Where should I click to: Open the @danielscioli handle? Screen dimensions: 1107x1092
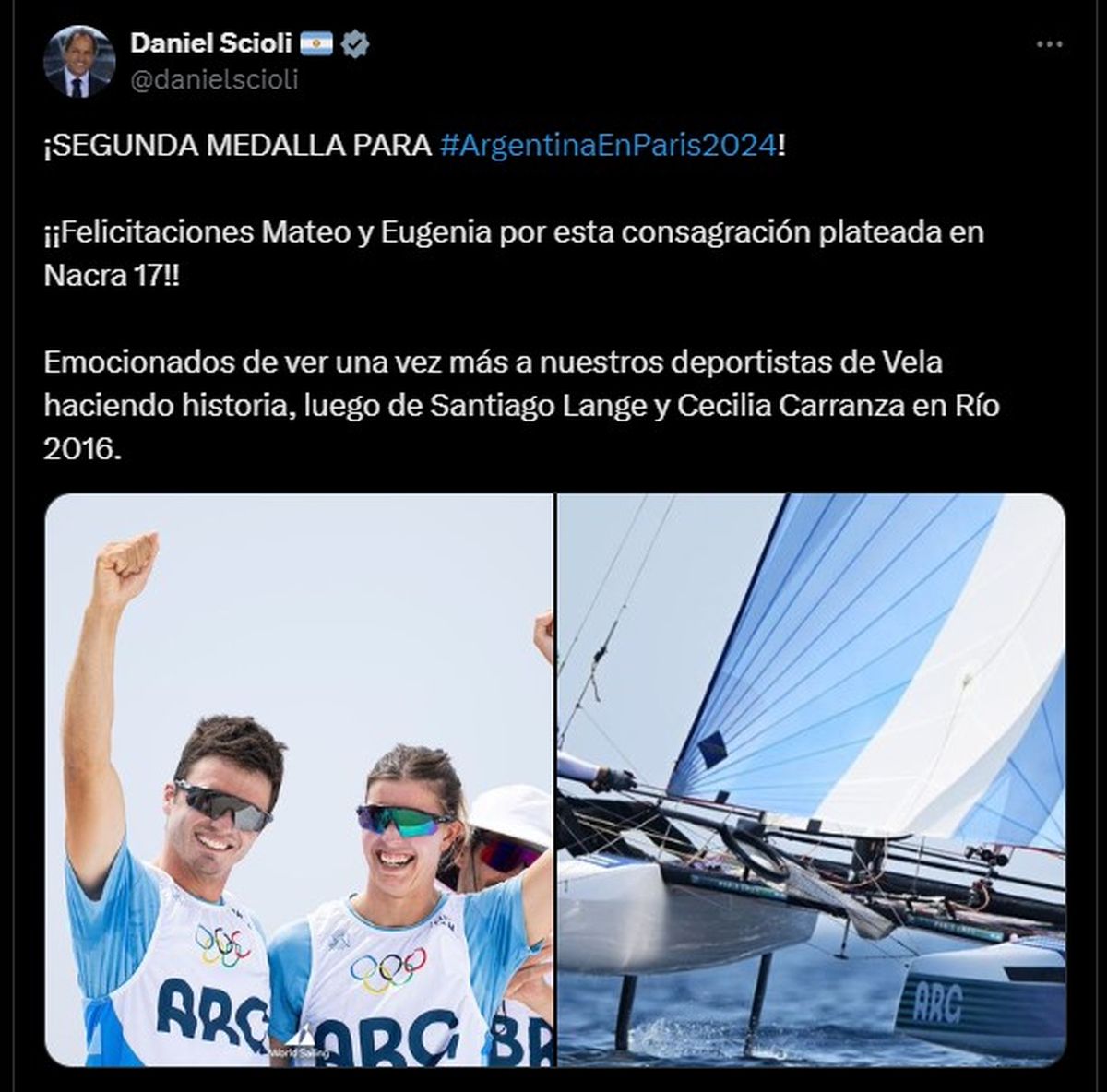click(x=214, y=80)
